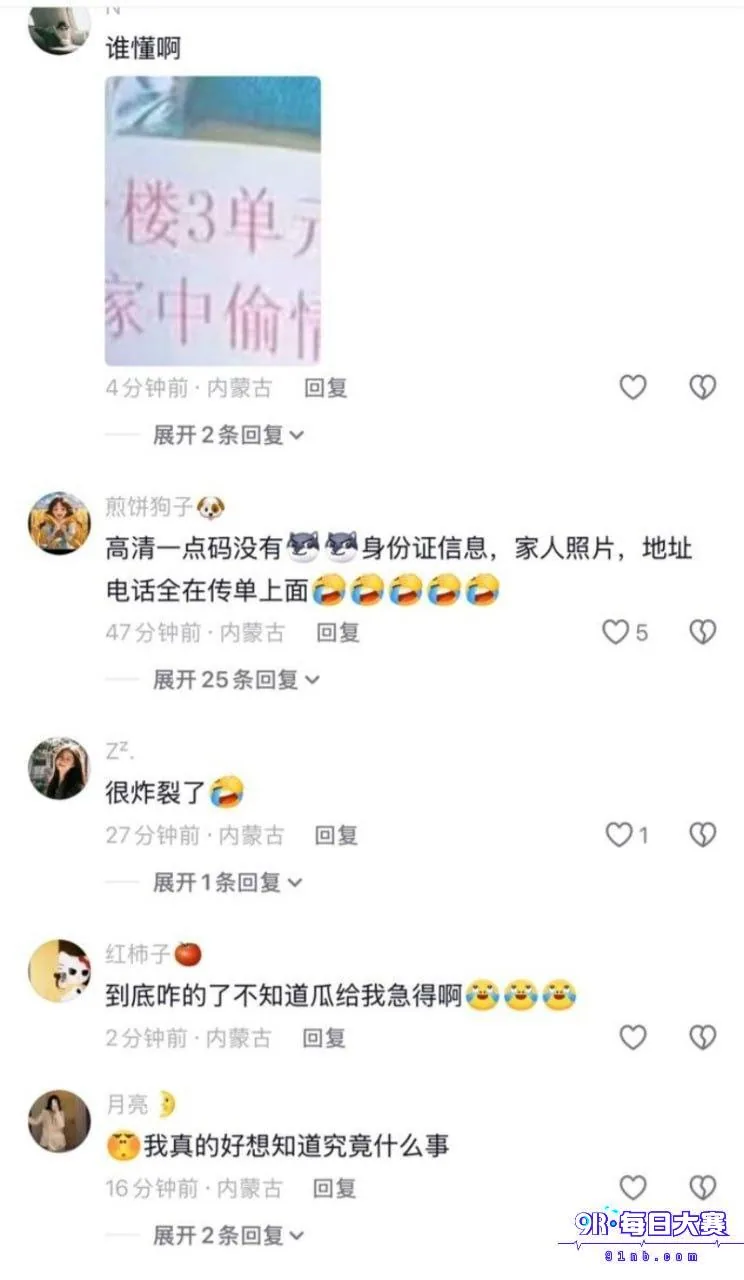Like 煎饼狗子's comment
744x1280 pixels.
click(x=625, y=632)
